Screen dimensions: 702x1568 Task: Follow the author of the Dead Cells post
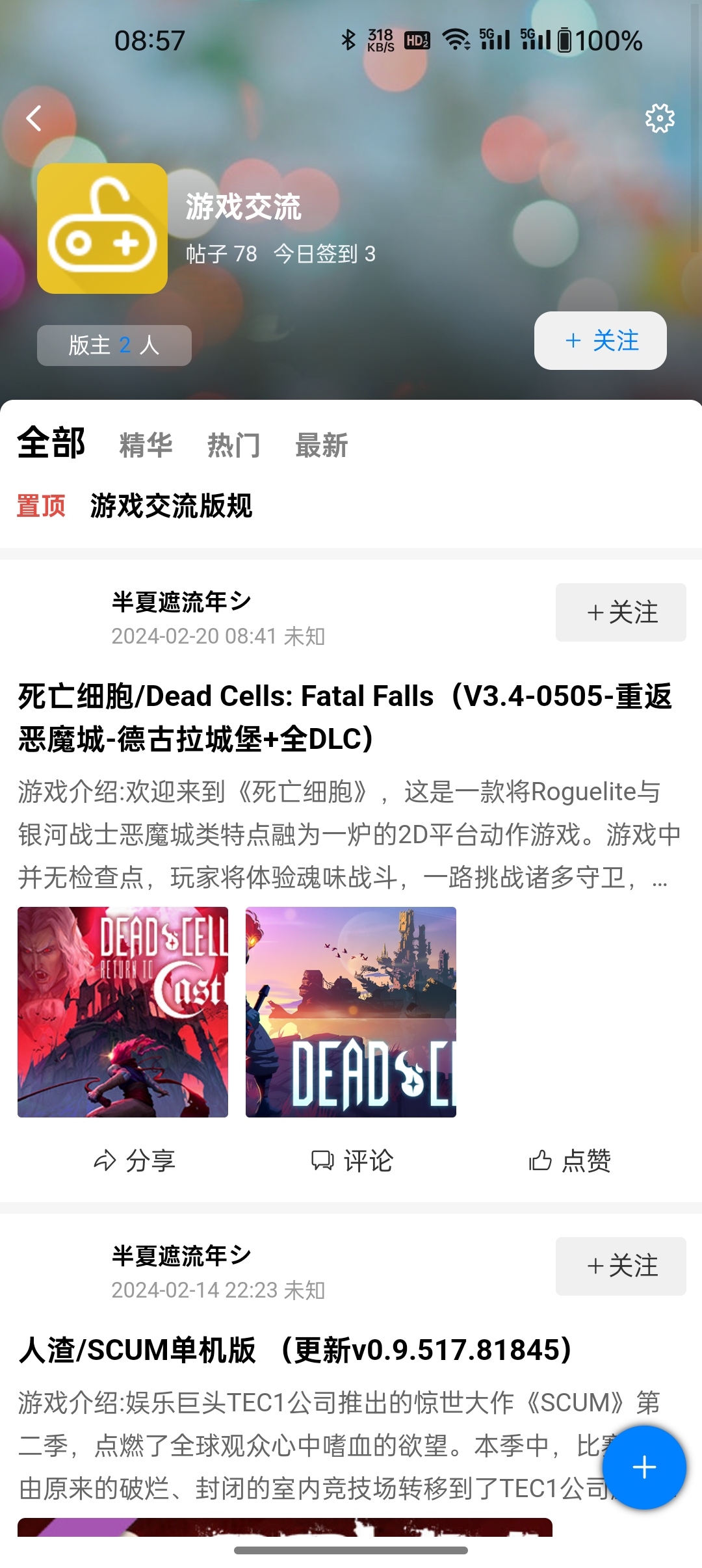coord(620,612)
